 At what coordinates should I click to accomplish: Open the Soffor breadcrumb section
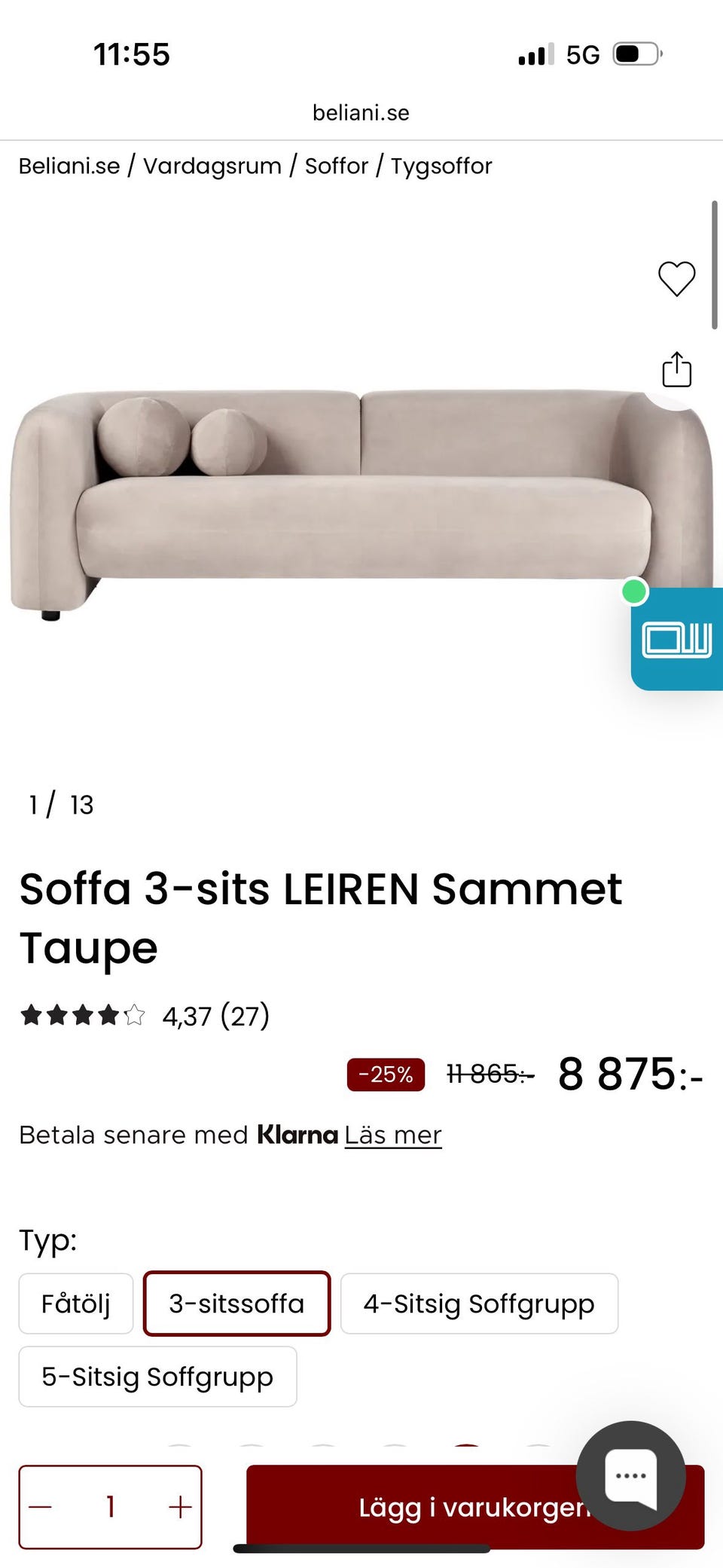336,165
